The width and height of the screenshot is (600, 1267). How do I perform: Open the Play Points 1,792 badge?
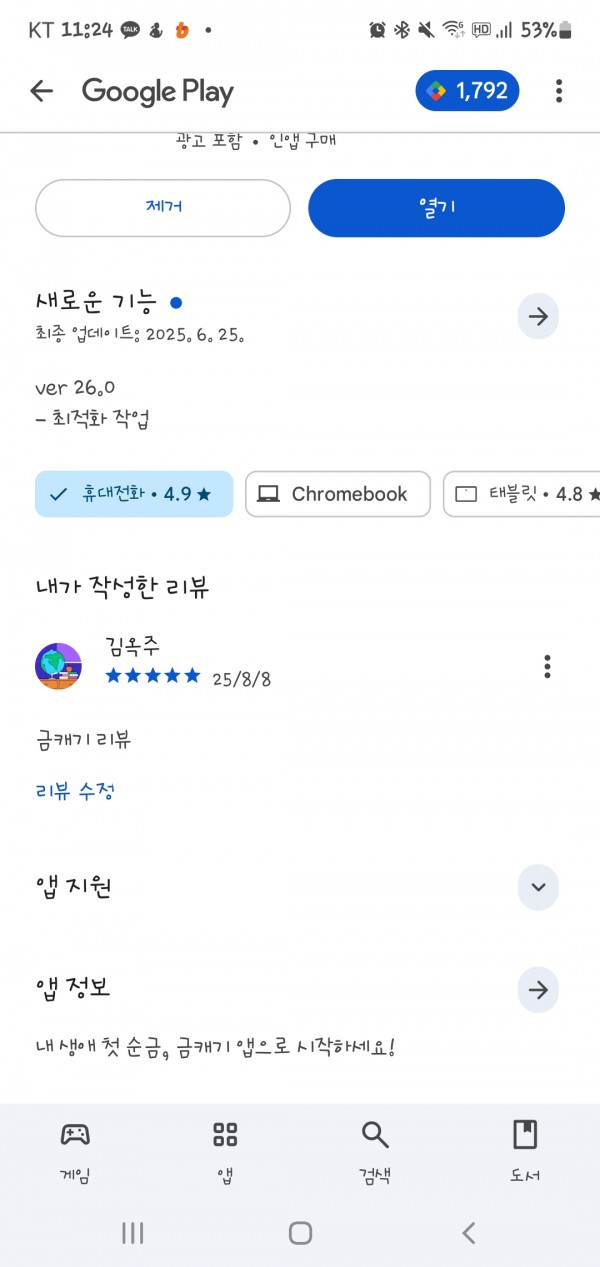[x=468, y=91]
